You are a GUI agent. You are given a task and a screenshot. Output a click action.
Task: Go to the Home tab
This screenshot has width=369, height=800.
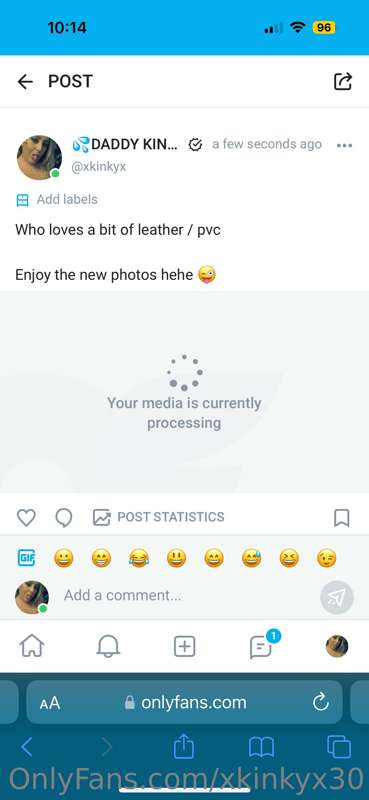(32, 646)
